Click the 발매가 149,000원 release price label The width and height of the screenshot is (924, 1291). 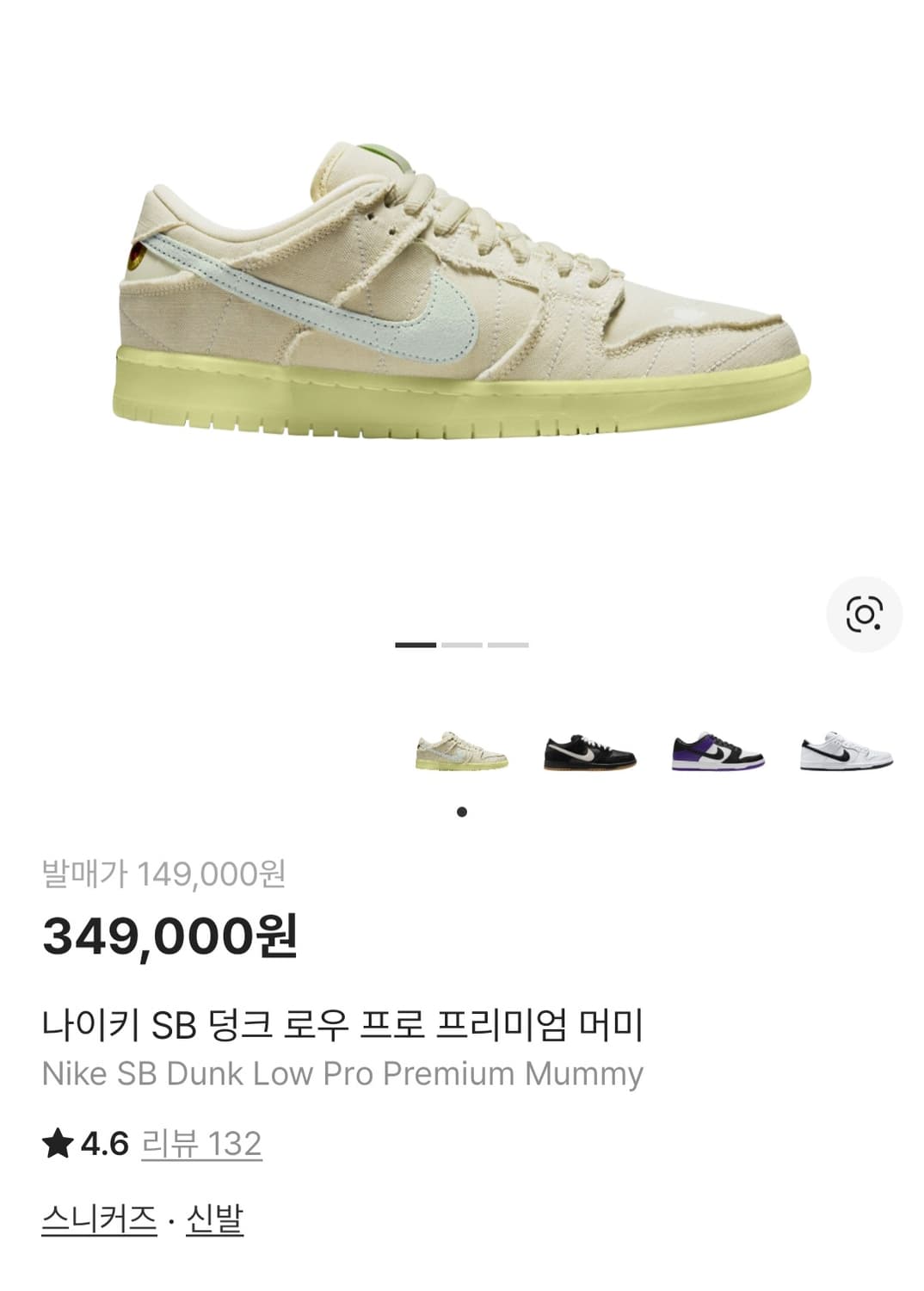[163, 873]
